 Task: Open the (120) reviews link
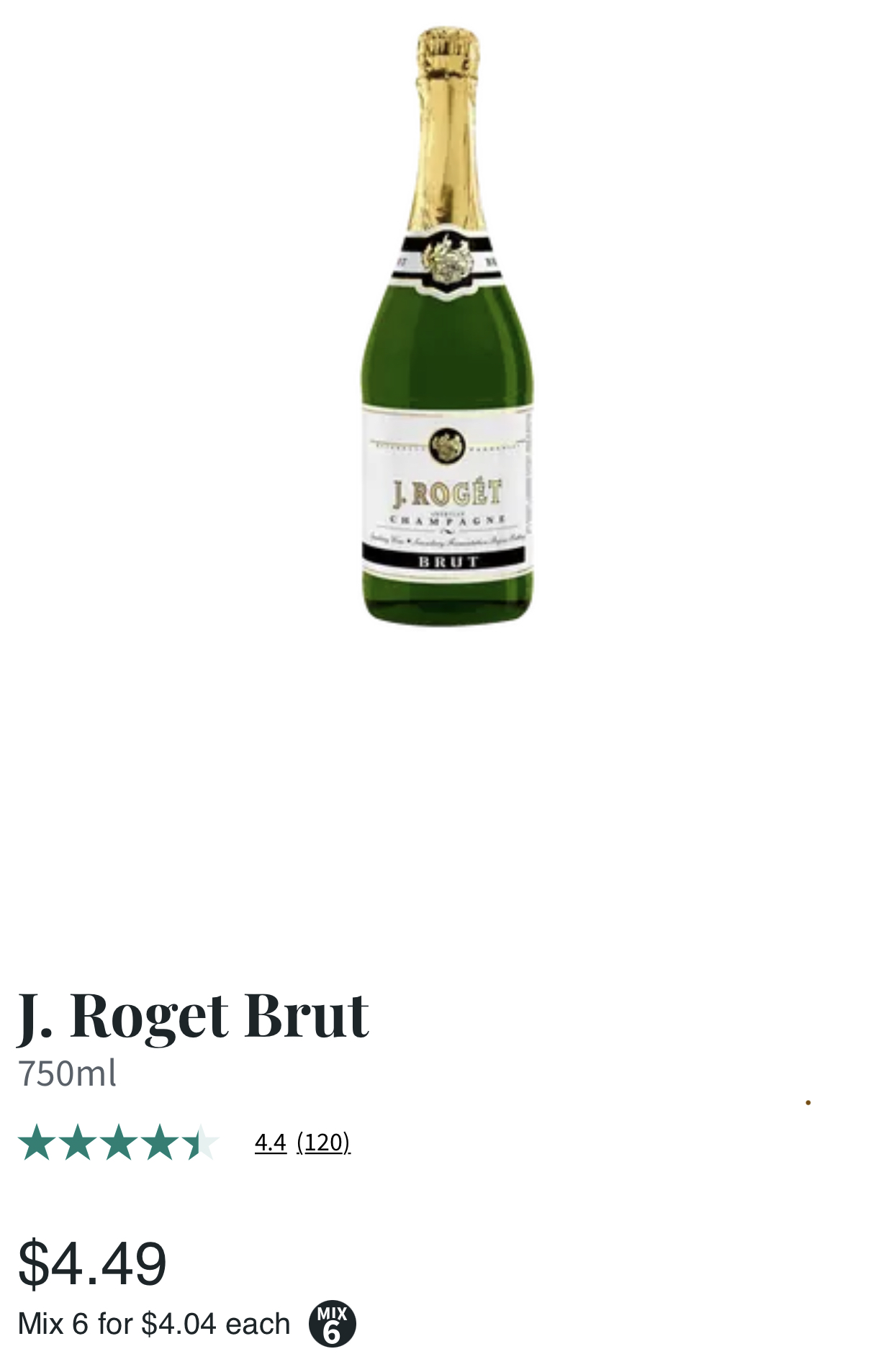(323, 1142)
